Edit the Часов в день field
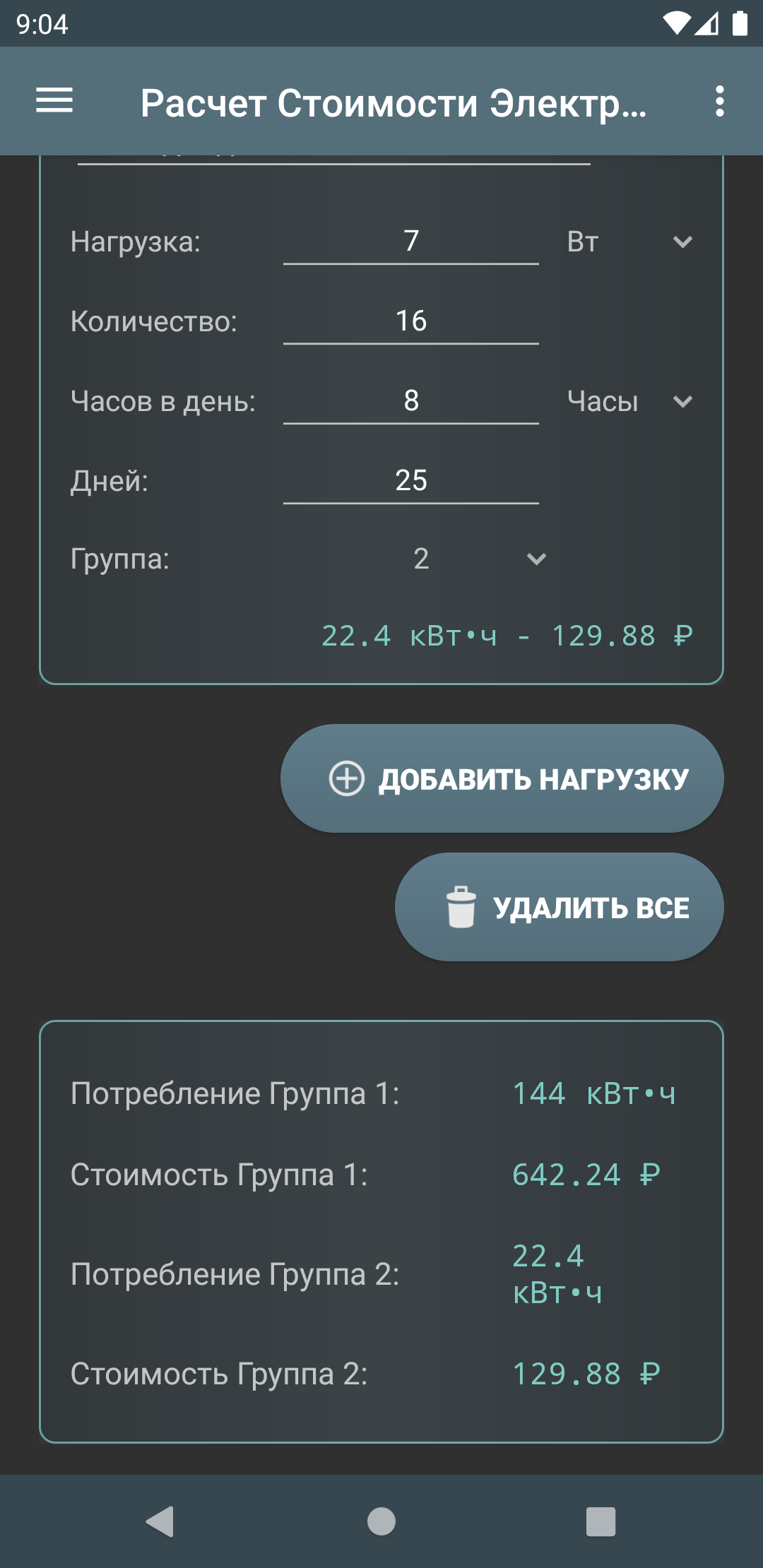The height and width of the screenshot is (1568, 763). pyautogui.click(x=410, y=401)
